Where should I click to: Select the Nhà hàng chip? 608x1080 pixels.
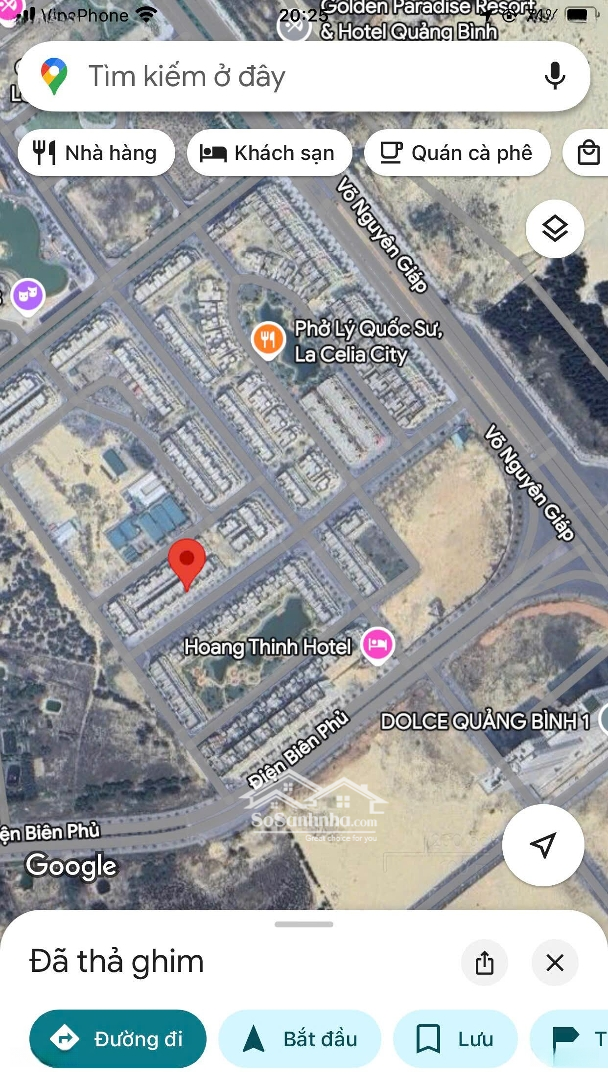click(96, 153)
